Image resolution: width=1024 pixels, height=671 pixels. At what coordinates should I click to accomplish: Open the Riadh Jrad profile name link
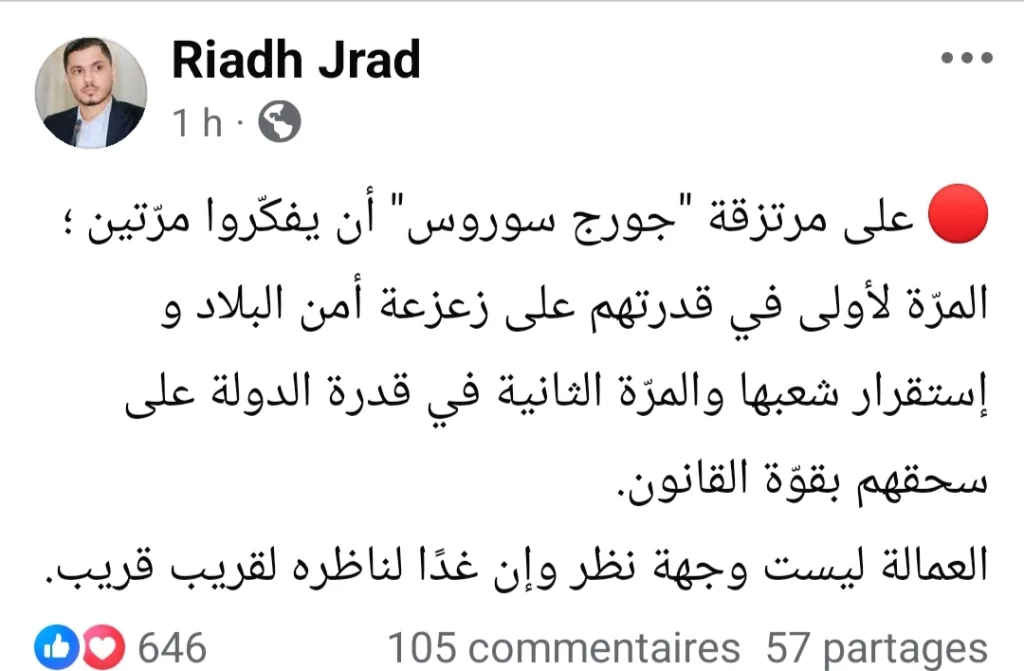(296, 62)
